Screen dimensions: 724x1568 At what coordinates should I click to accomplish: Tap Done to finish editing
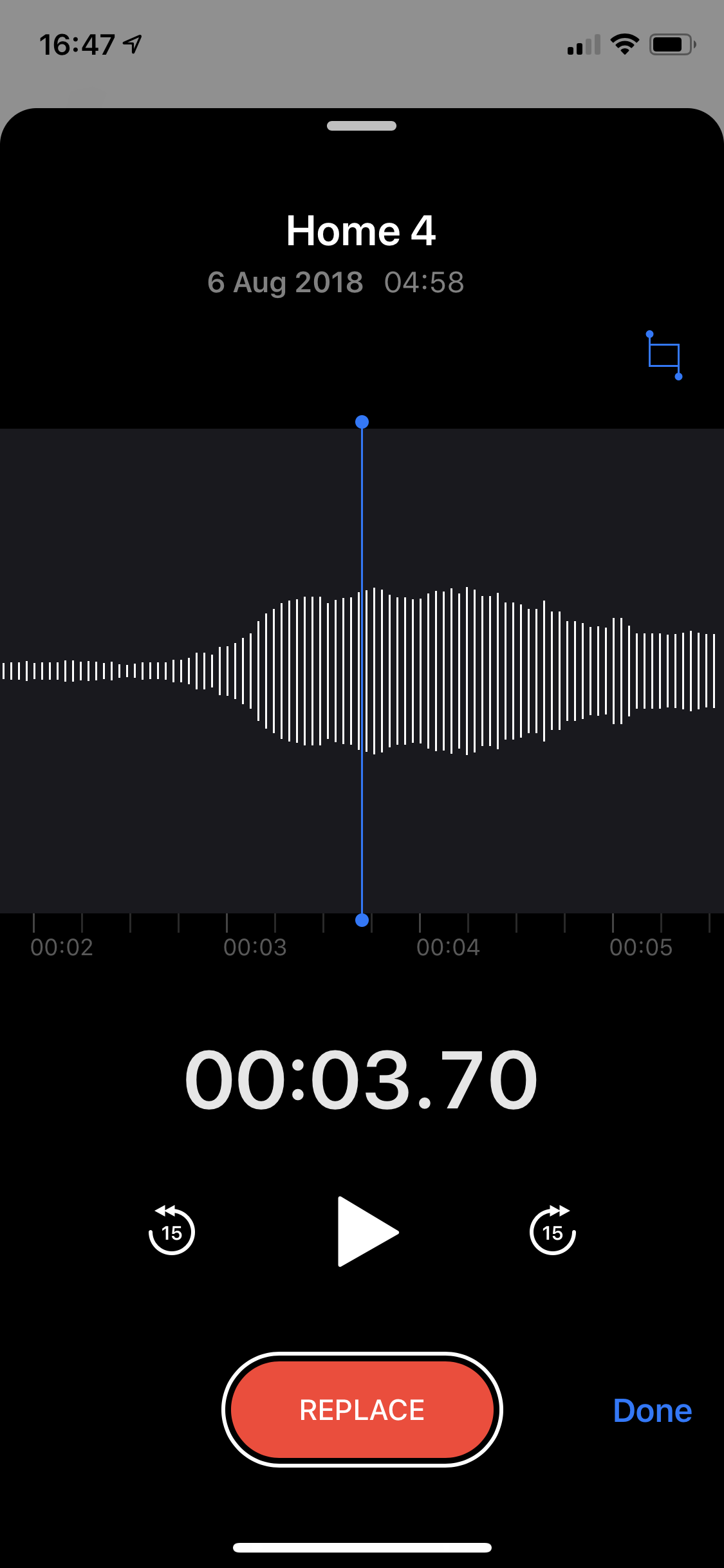click(652, 1410)
